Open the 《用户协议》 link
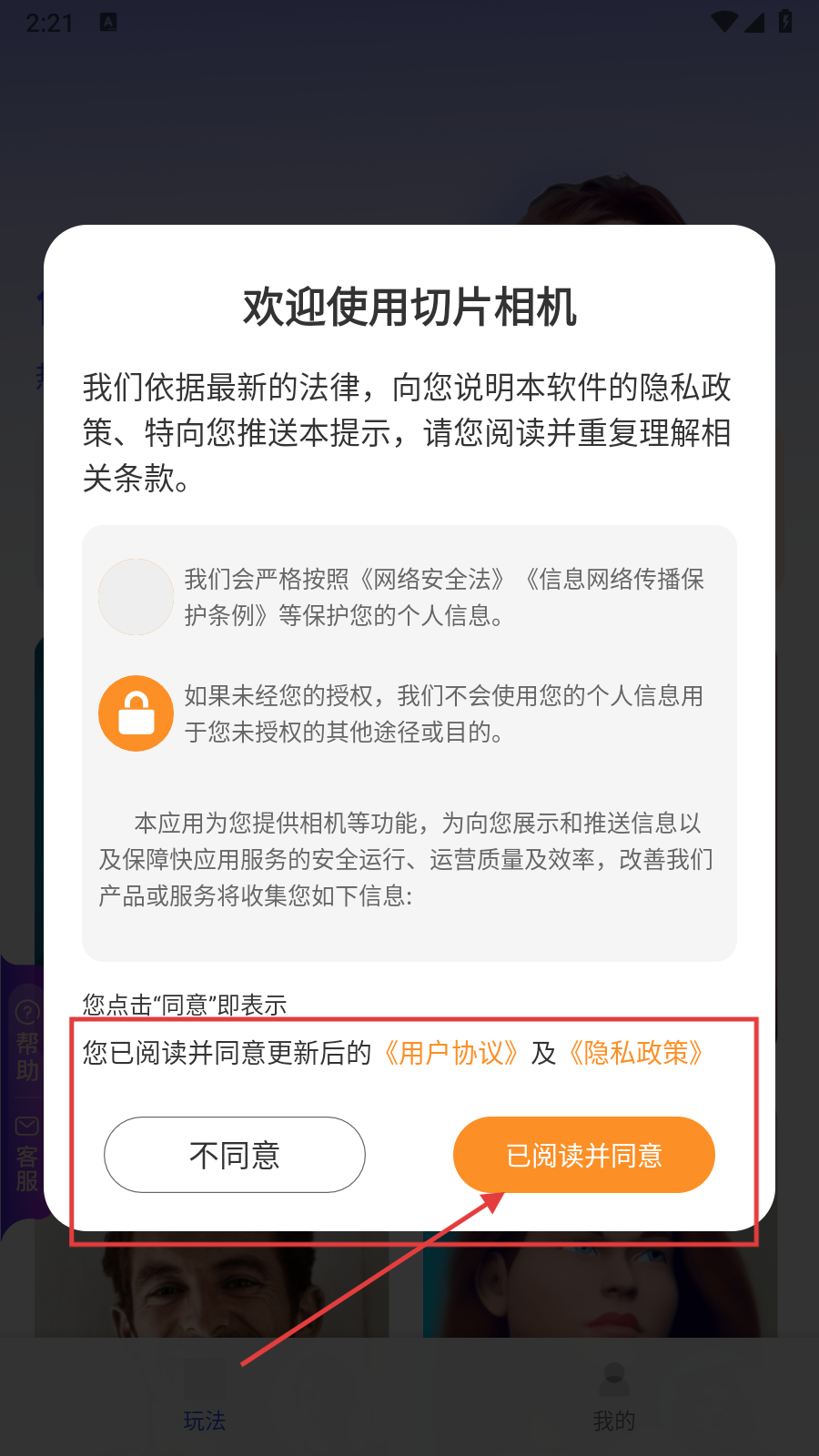Screen dimensions: 819x1456 click(x=451, y=1053)
